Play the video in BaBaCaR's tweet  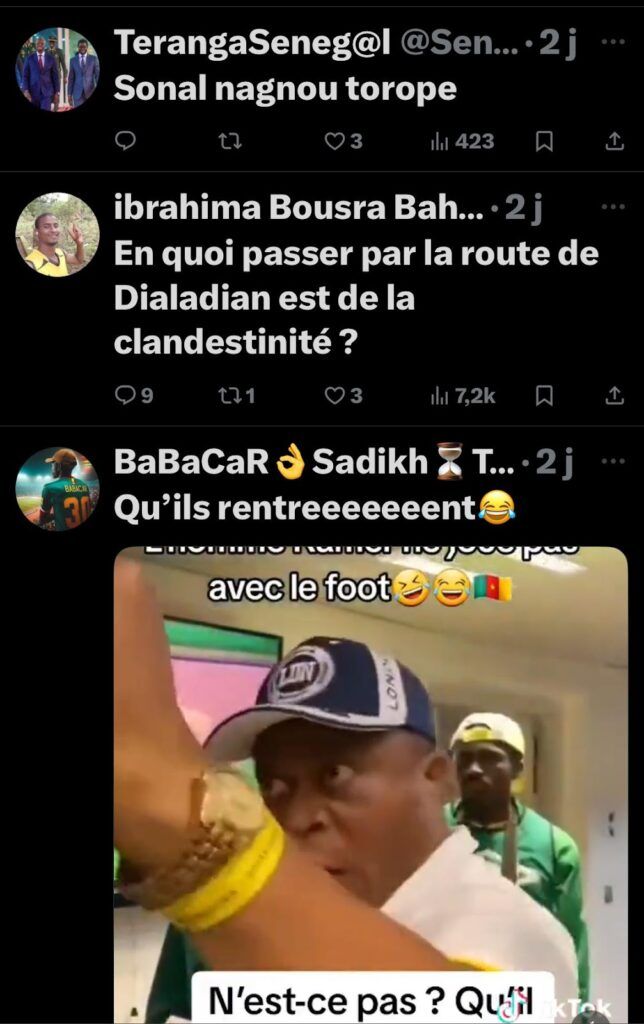pyautogui.click(x=370, y=780)
